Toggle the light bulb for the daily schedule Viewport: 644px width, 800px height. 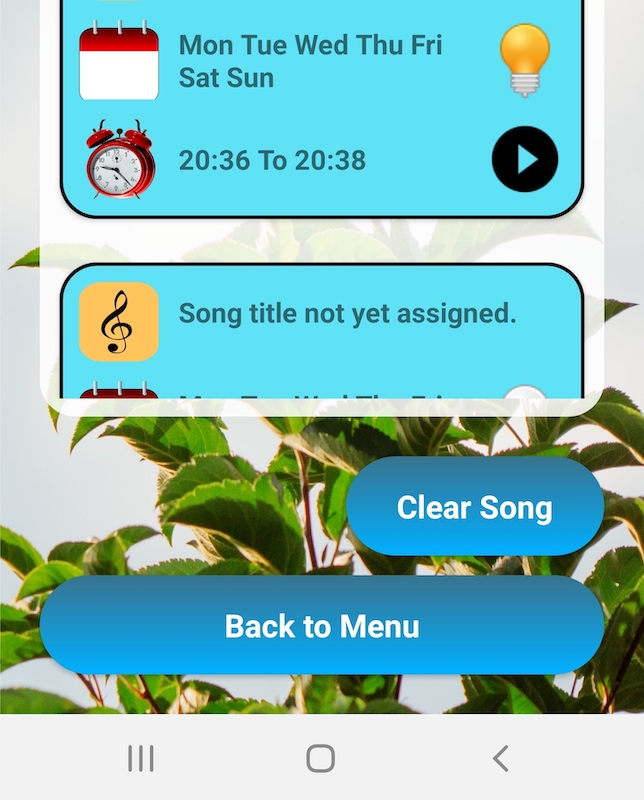[525, 59]
